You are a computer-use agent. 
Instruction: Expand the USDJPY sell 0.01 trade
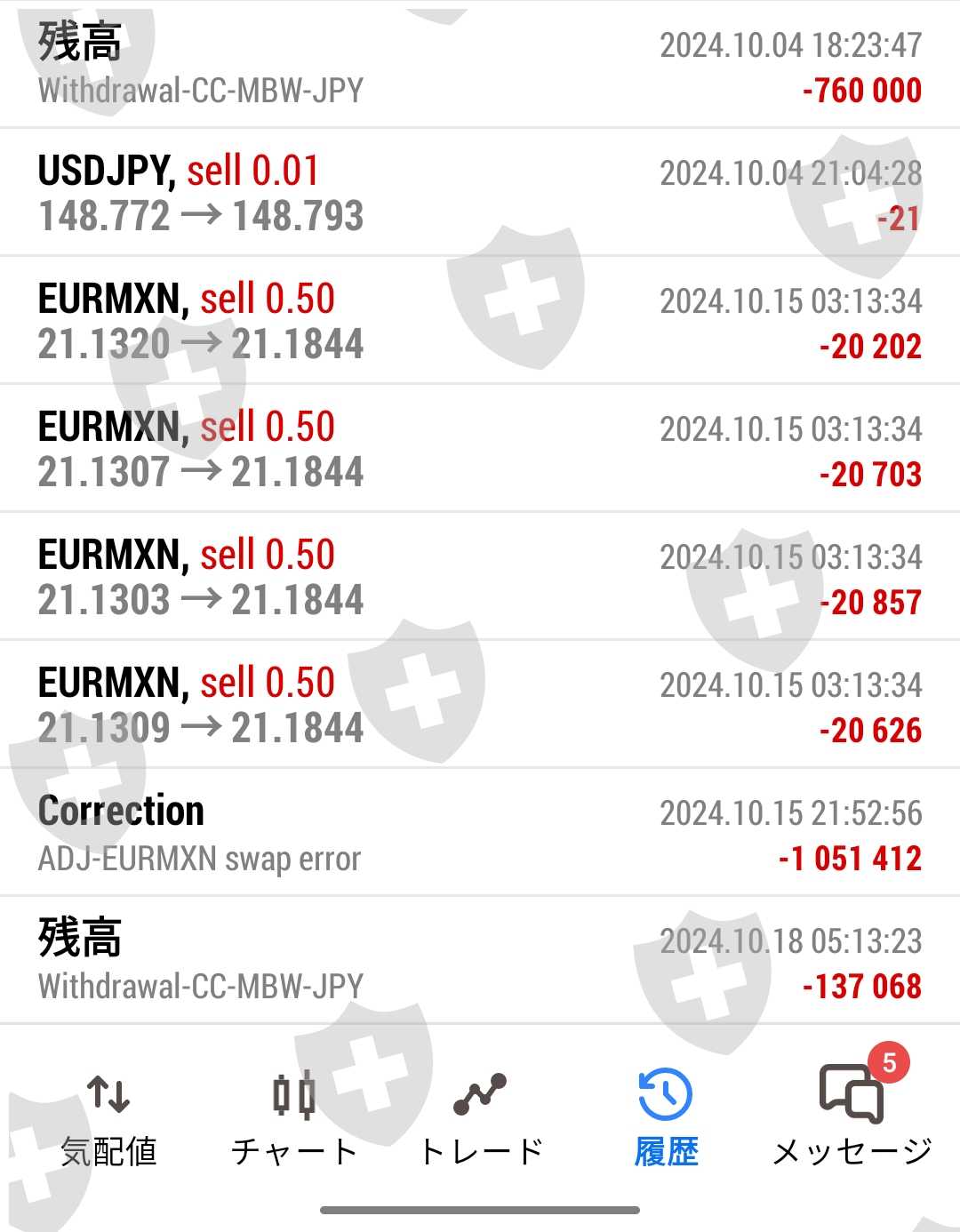pos(480,193)
